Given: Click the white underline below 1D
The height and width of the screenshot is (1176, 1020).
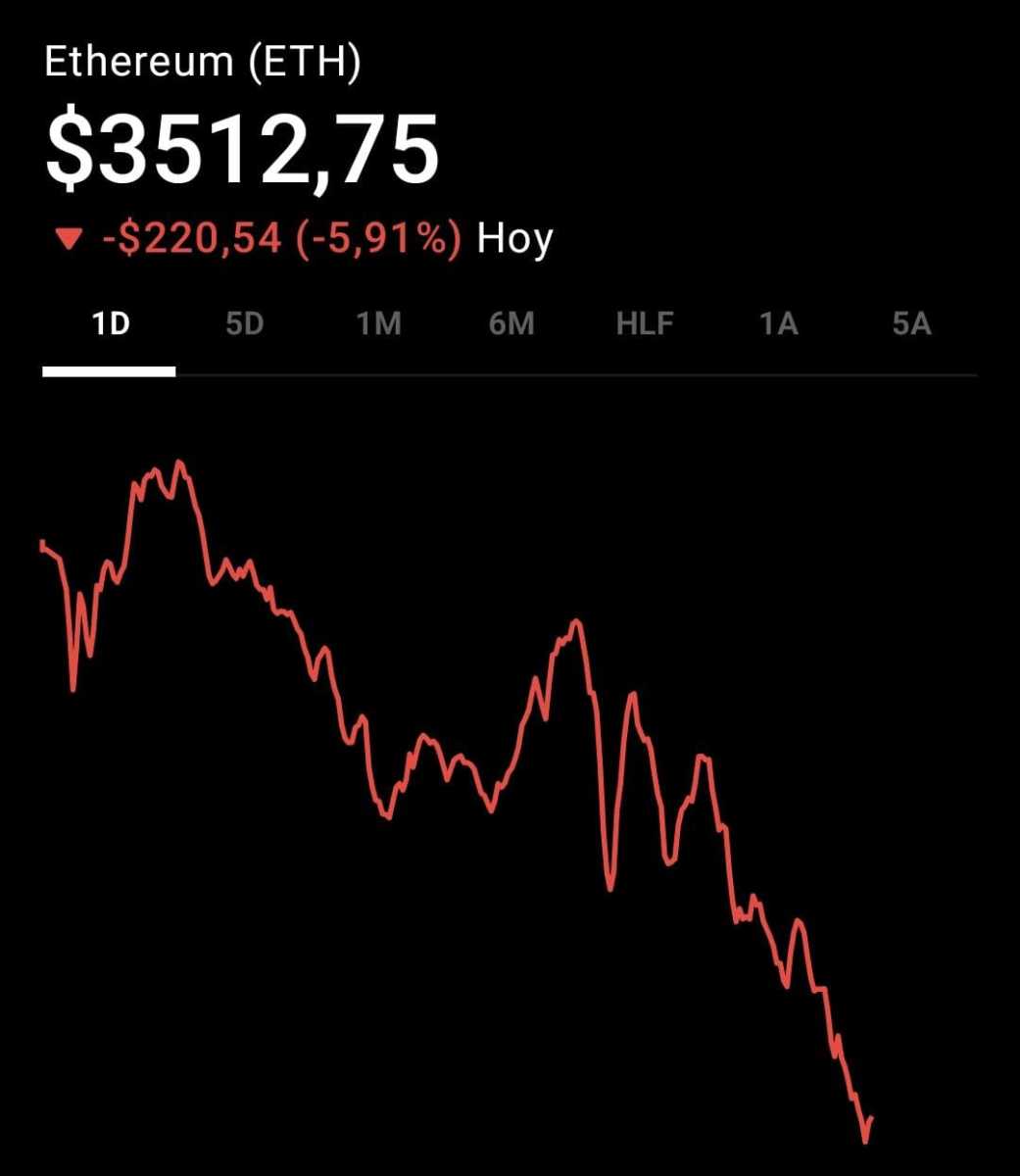Looking at the screenshot, I should pos(108,371).
